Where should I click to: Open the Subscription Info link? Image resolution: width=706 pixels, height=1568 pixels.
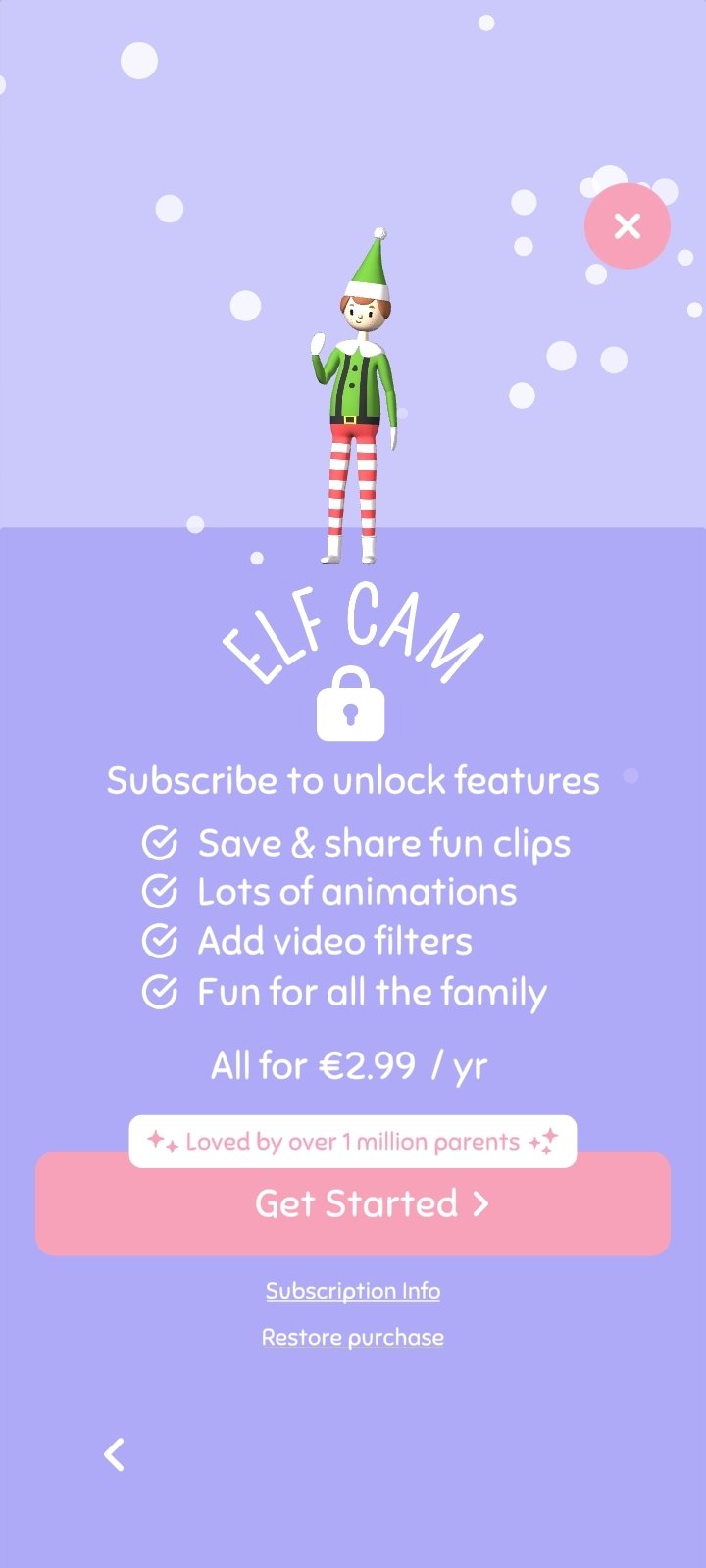pos(353,1291)
